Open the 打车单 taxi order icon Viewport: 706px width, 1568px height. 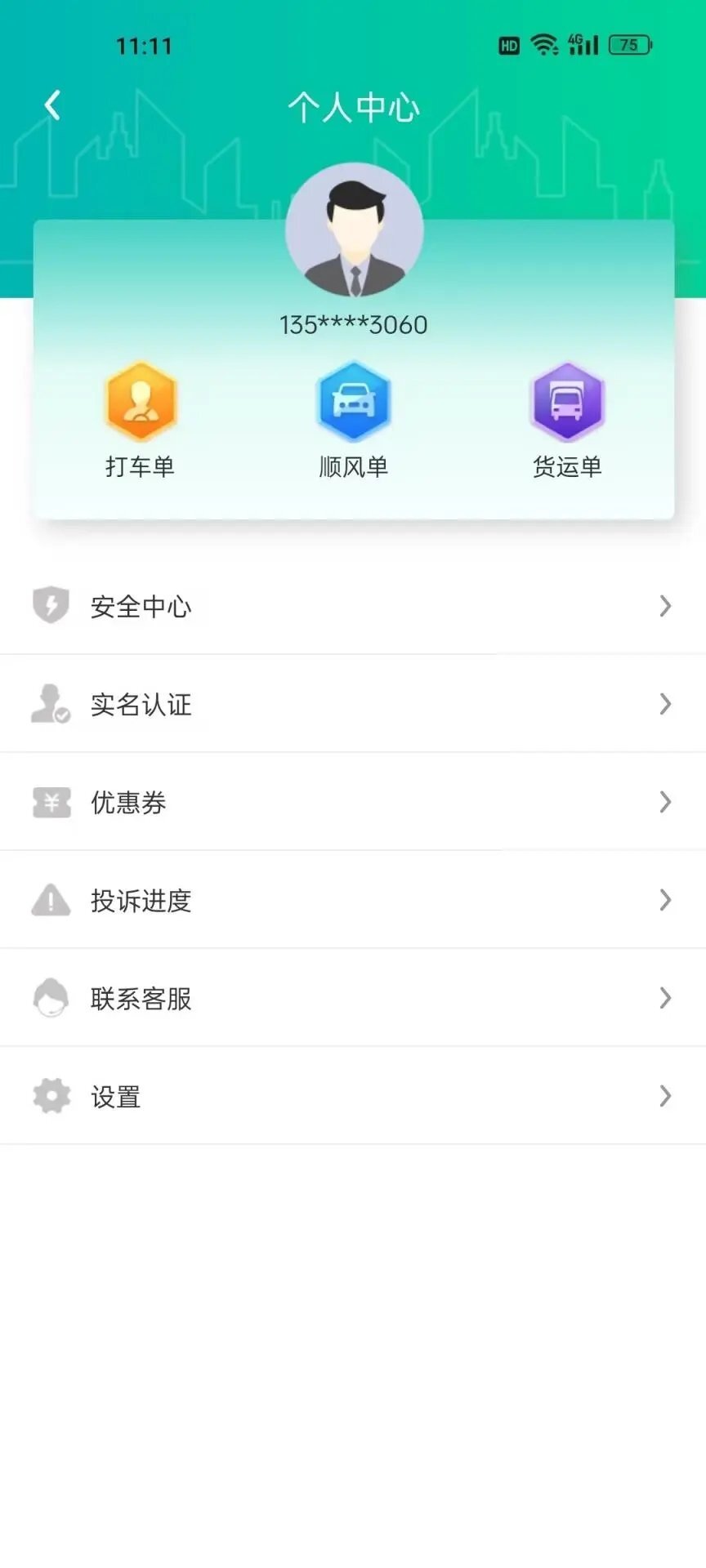[x=141, y=402]
